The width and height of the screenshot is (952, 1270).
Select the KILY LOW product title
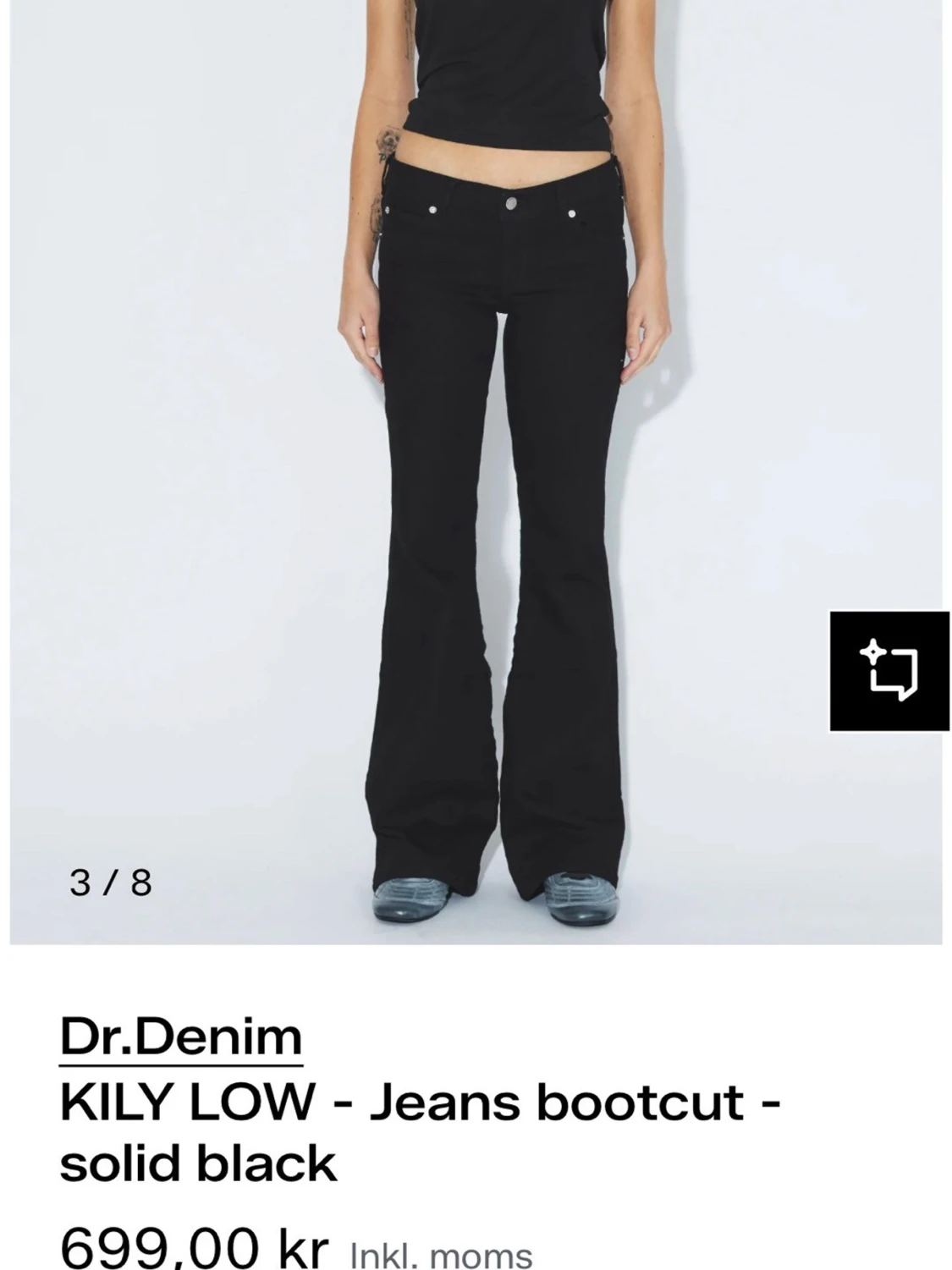(419, 1106)
